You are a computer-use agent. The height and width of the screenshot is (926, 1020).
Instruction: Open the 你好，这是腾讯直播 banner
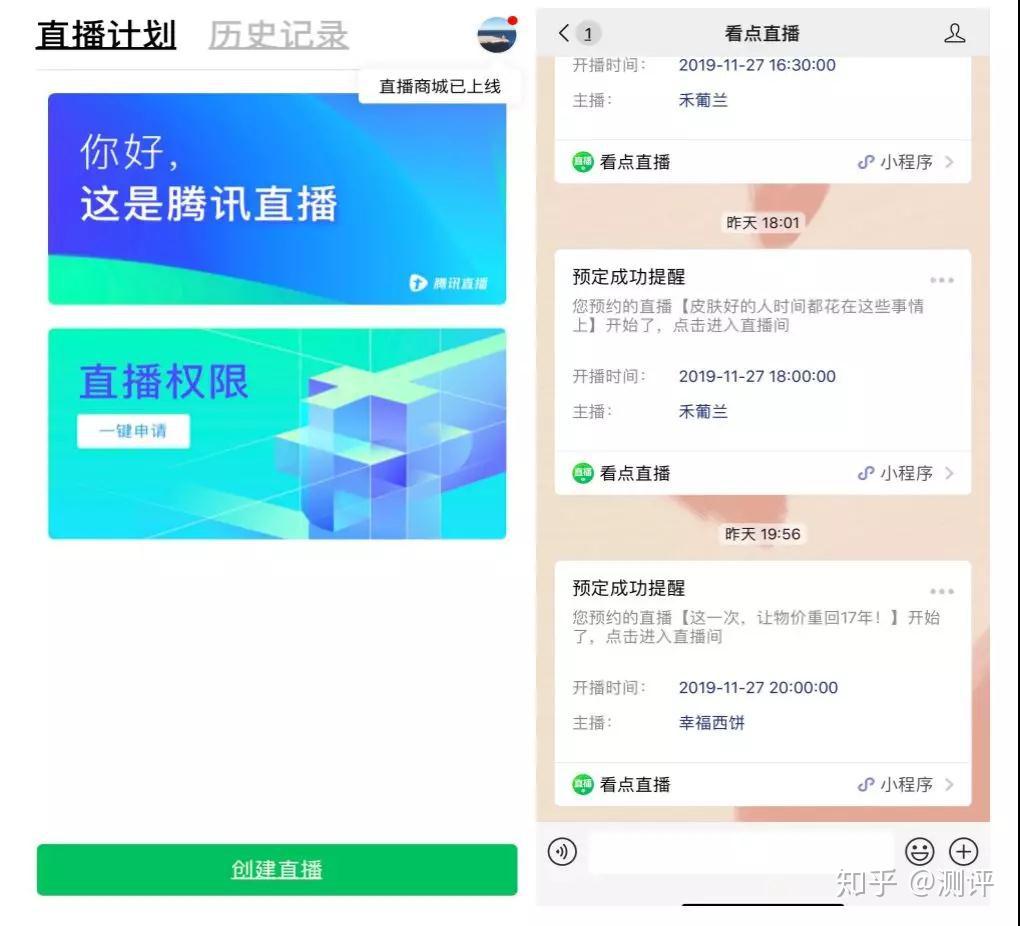(x=277, y=198)
